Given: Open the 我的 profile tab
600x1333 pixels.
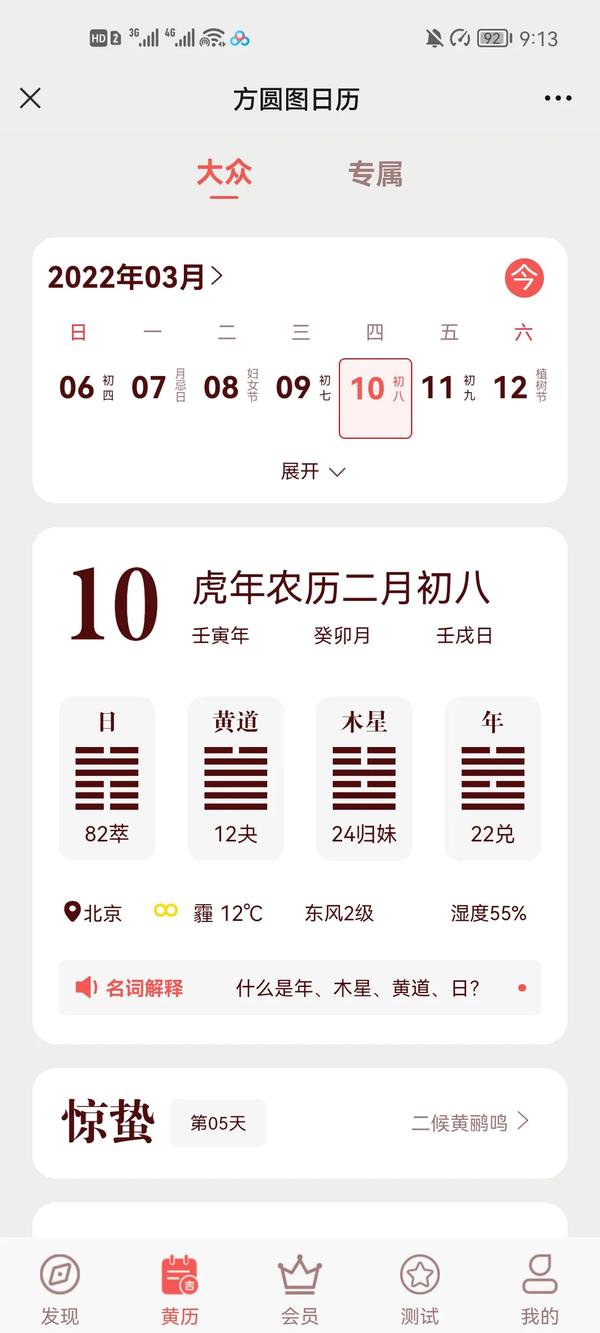Looking at the screenshot, I should pyautogui.click(x=540, y=1288).
